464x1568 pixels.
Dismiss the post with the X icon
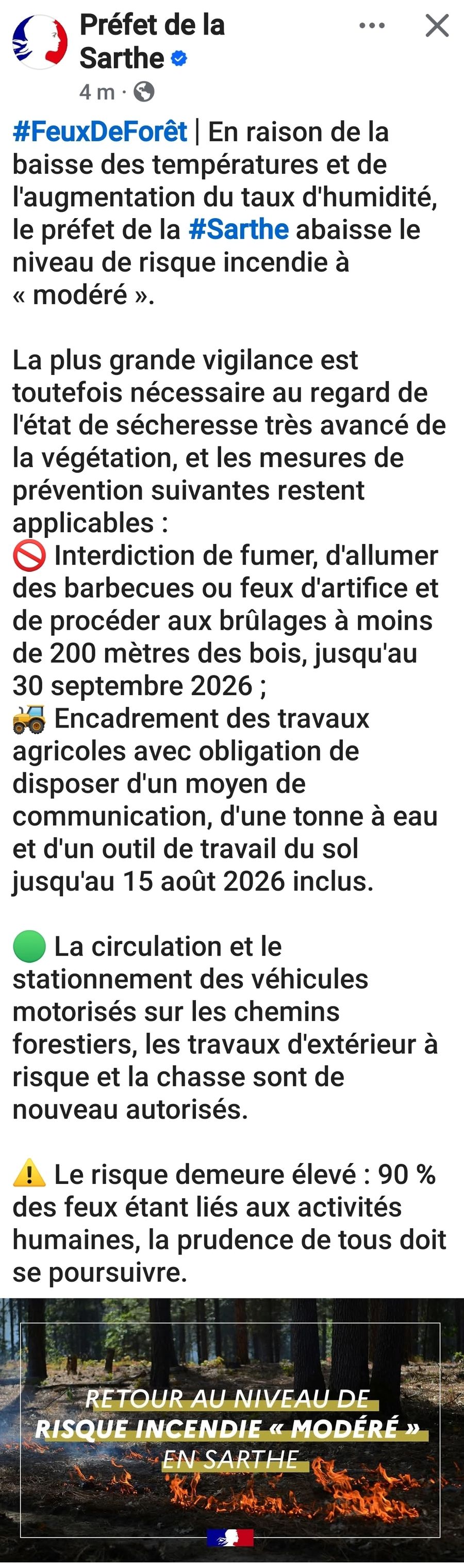(x=437, y=26)
